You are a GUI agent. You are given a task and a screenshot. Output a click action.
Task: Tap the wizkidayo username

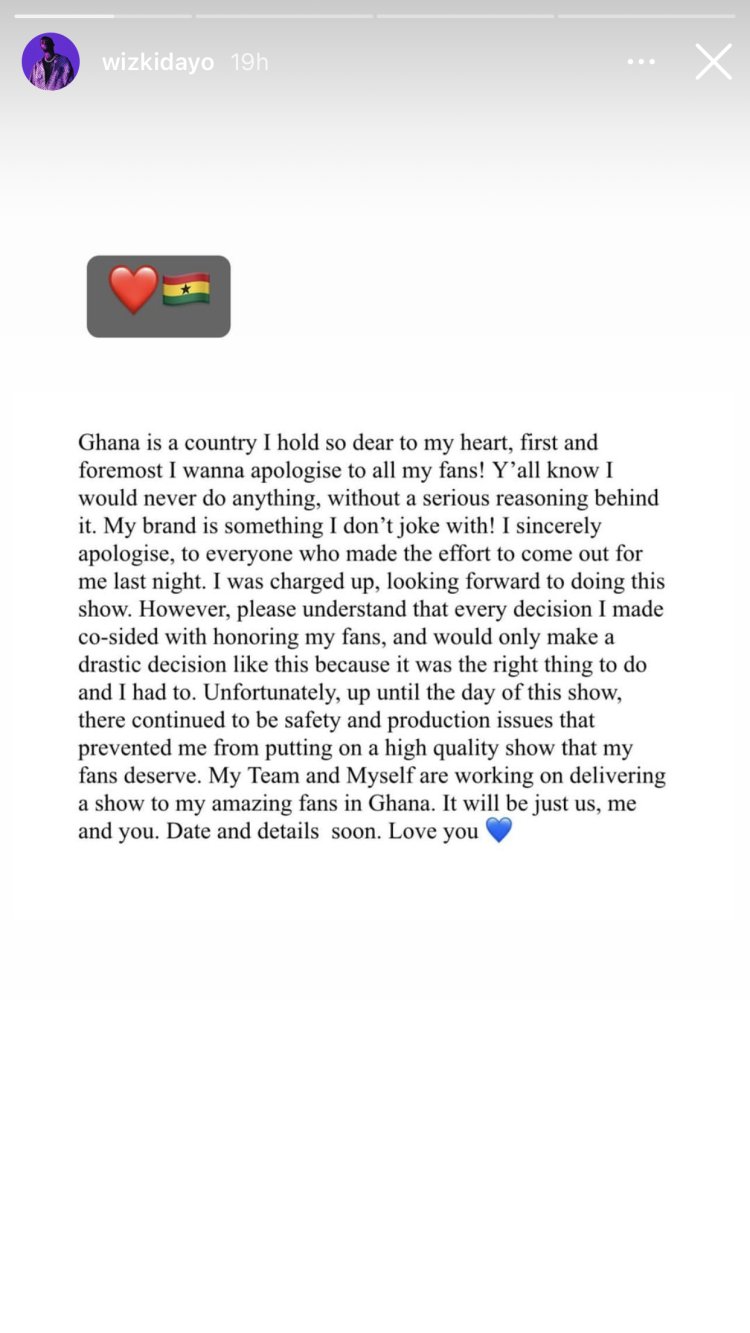(158, 62)
